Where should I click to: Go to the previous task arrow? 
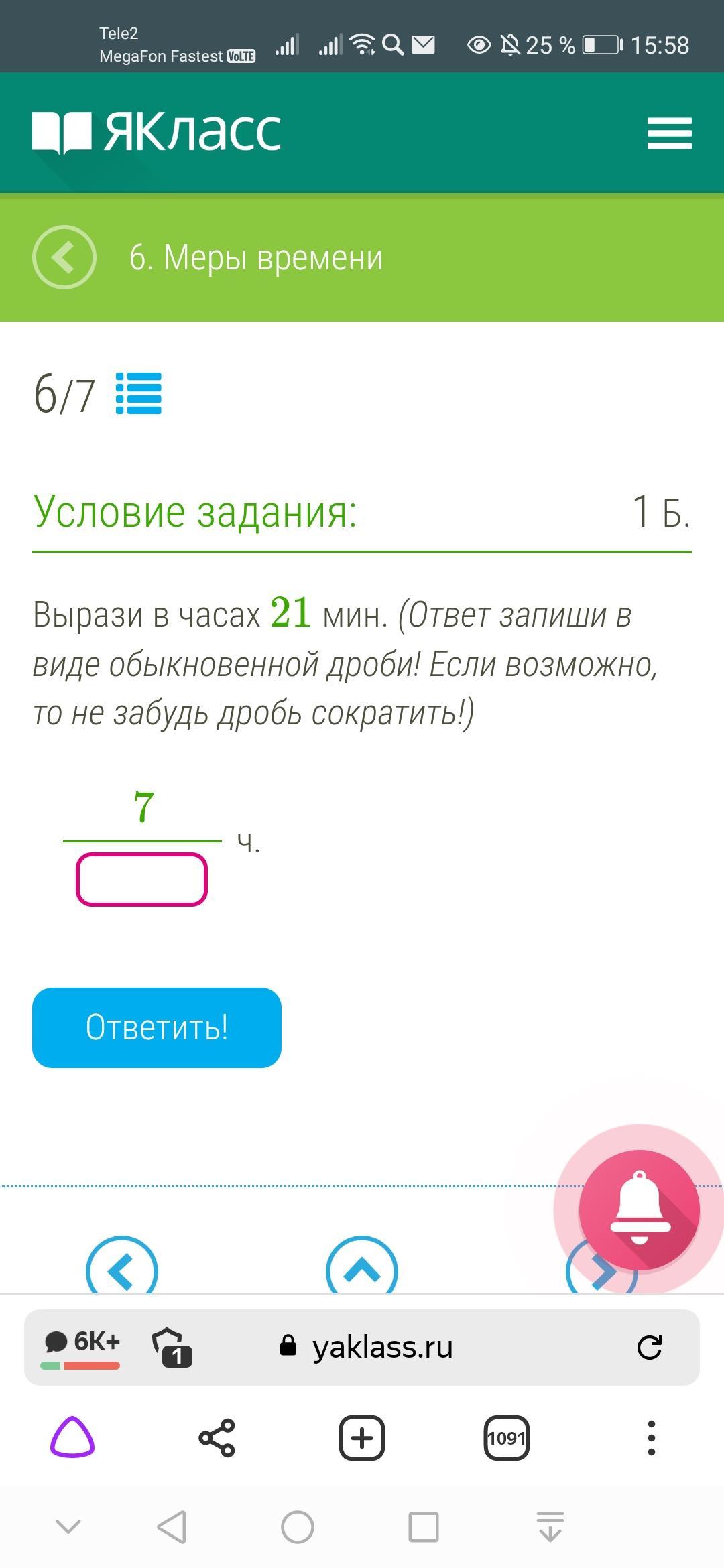[x=122, y=1268]
